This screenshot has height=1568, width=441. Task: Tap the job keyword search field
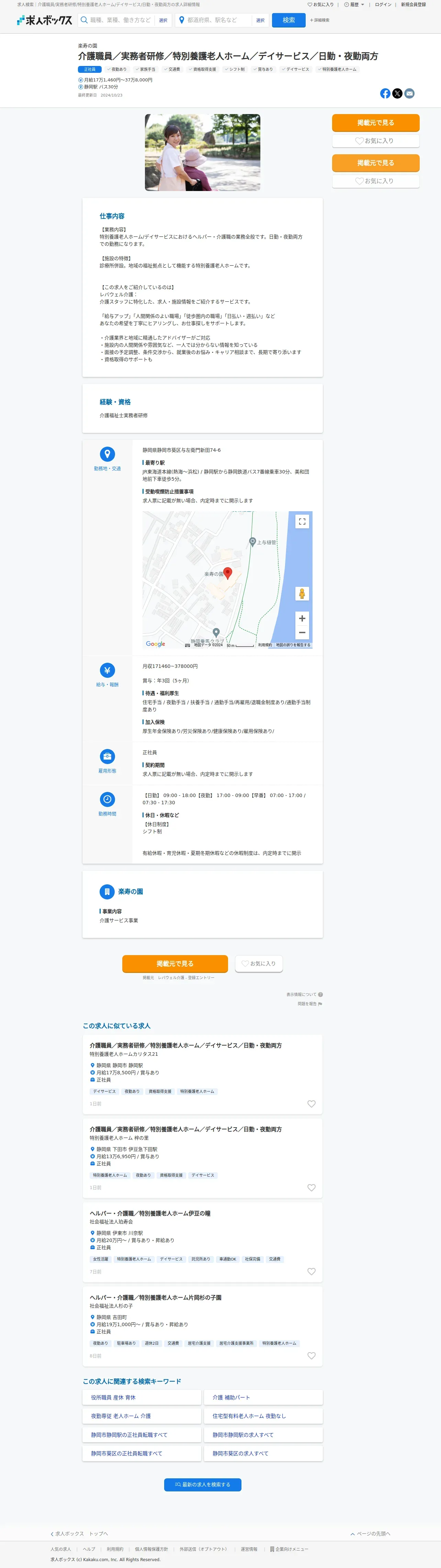(x=120, y=20)
